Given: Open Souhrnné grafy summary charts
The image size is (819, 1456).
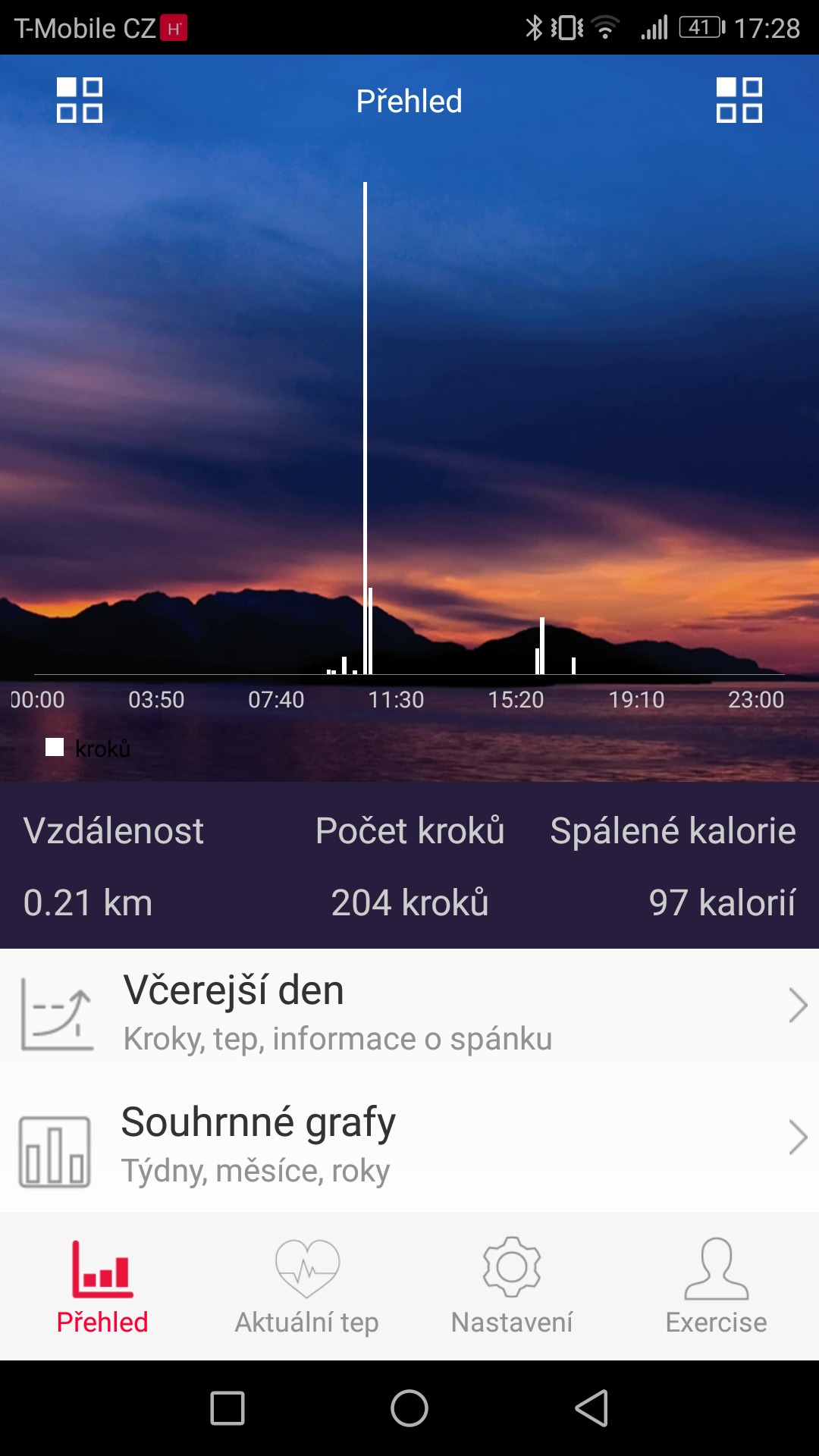Looking at the screenshot, I should [409, 1146].
